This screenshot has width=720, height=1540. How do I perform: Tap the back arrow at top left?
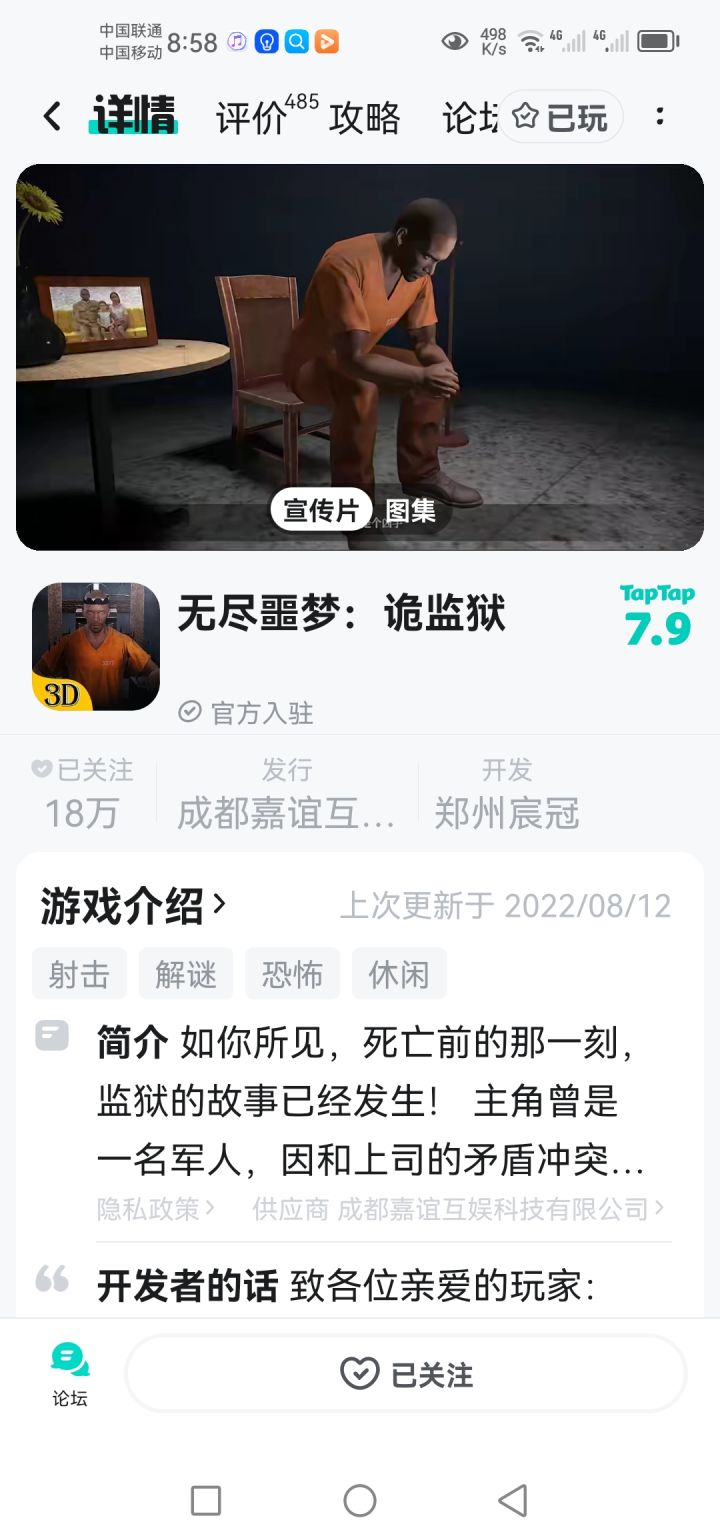click(48, 116)
